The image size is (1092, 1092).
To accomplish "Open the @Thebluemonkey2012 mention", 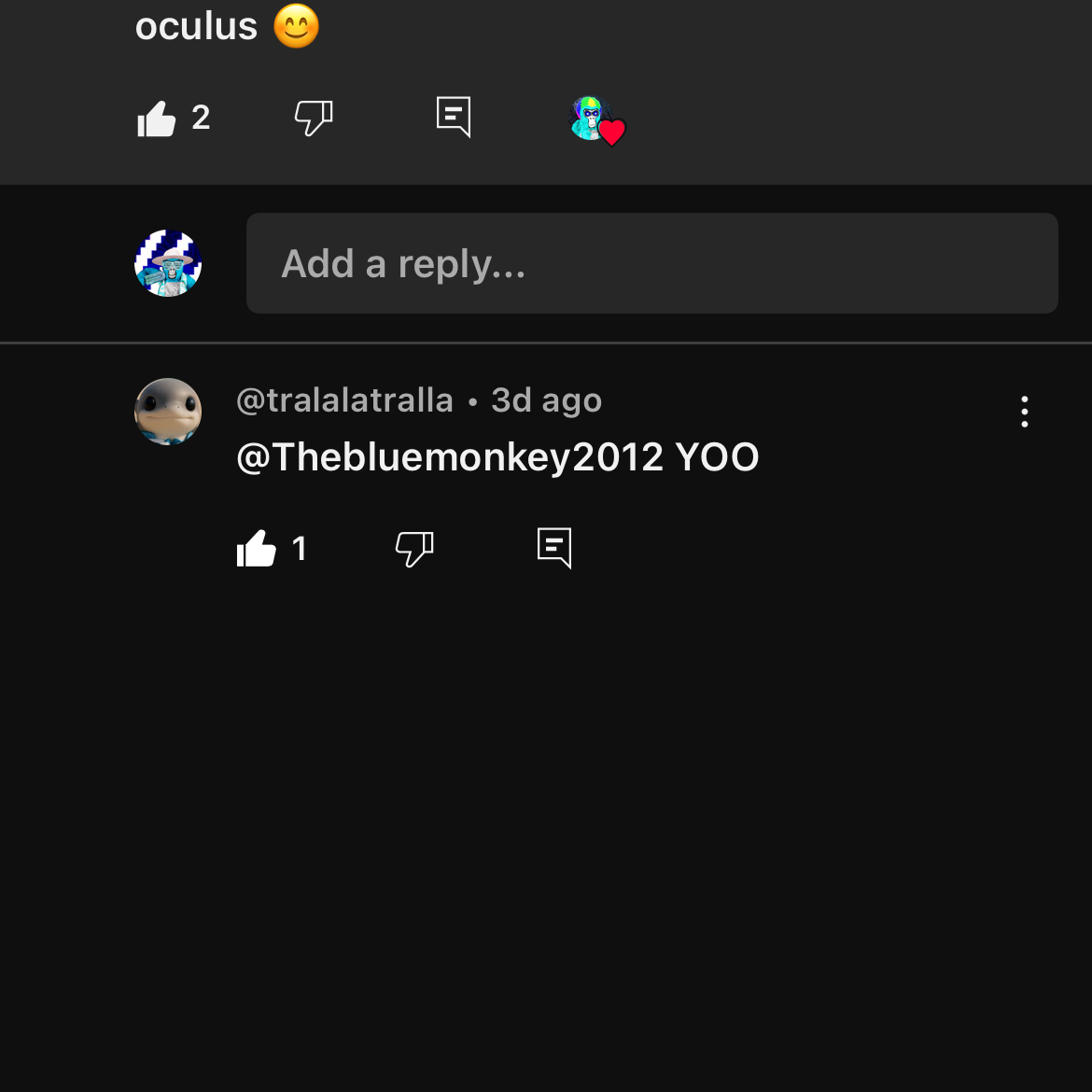I will 450,457.
